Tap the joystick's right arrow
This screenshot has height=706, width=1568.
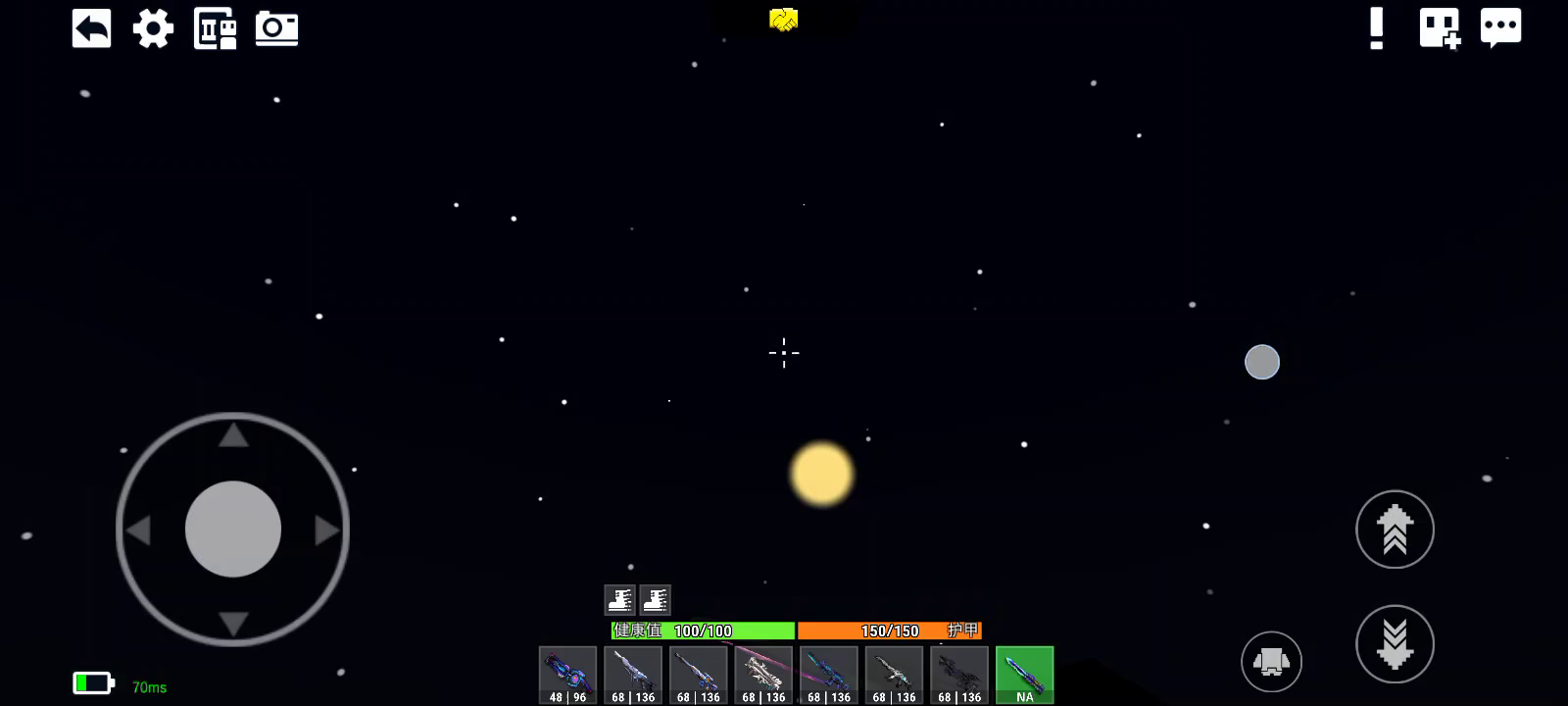click(x=326, y=530)
